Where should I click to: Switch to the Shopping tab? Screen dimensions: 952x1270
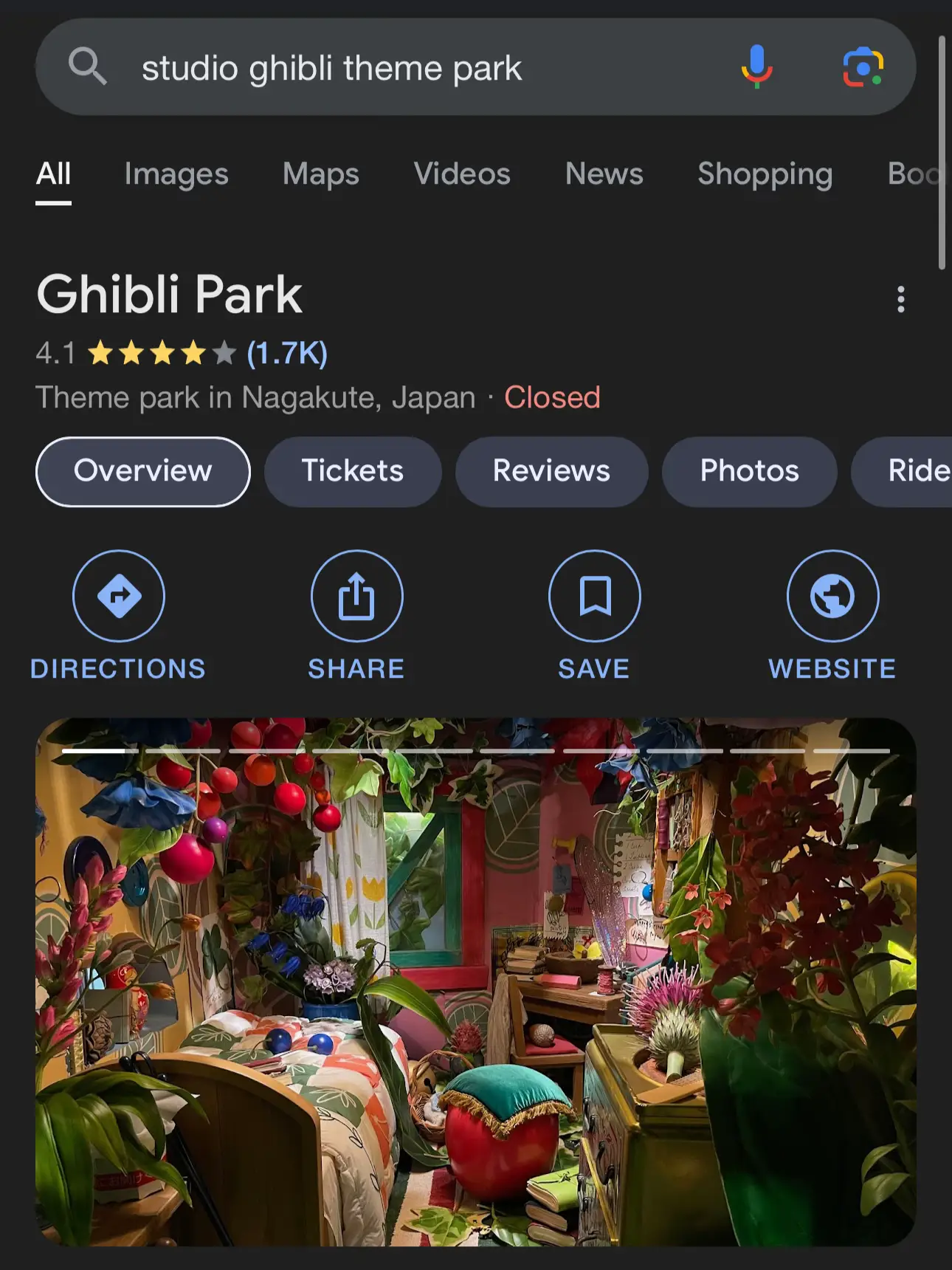pos(765,174)
